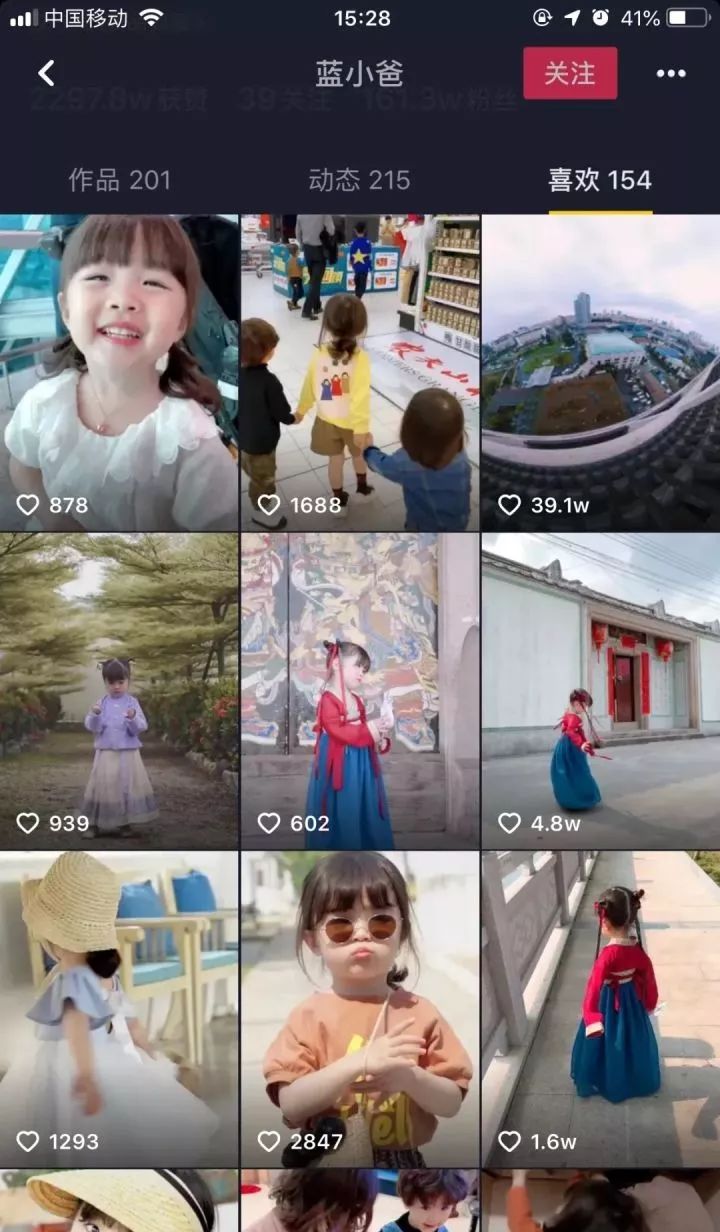Switch to the 作品 201 tab
720x1232 pixels.
click(x=119, y=180)
